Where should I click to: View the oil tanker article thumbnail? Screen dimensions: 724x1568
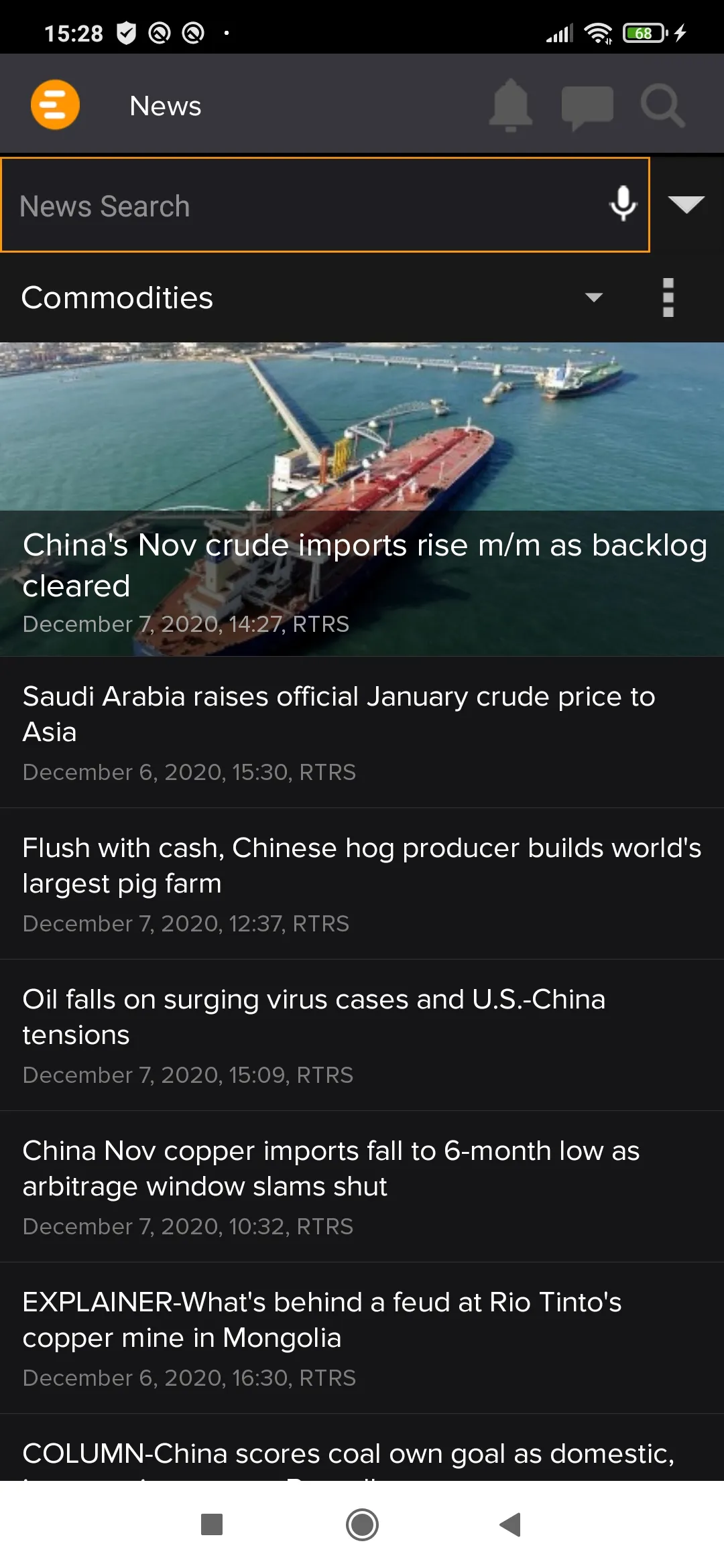pos(362,429)
